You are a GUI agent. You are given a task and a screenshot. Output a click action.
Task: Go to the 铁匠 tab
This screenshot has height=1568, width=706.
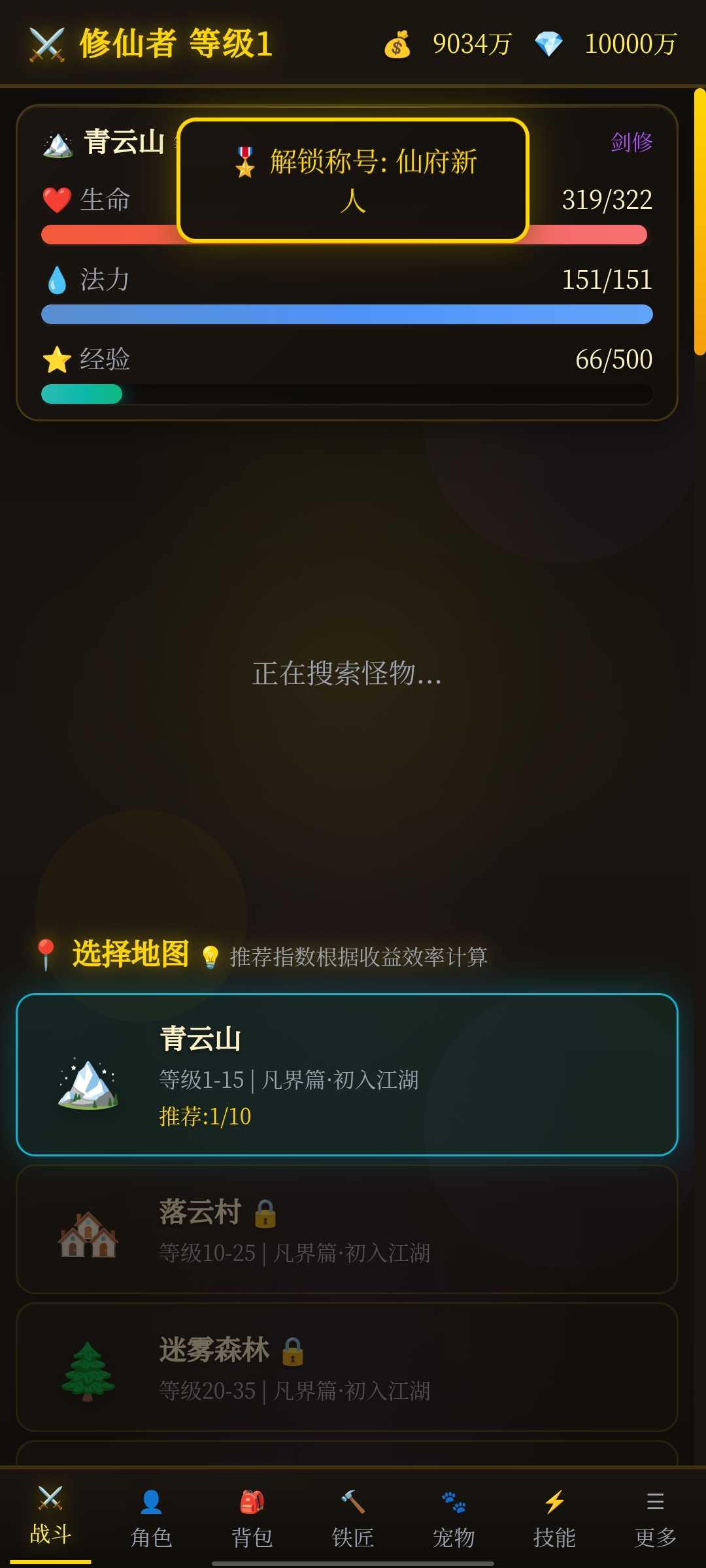[x=352, y=1518]
